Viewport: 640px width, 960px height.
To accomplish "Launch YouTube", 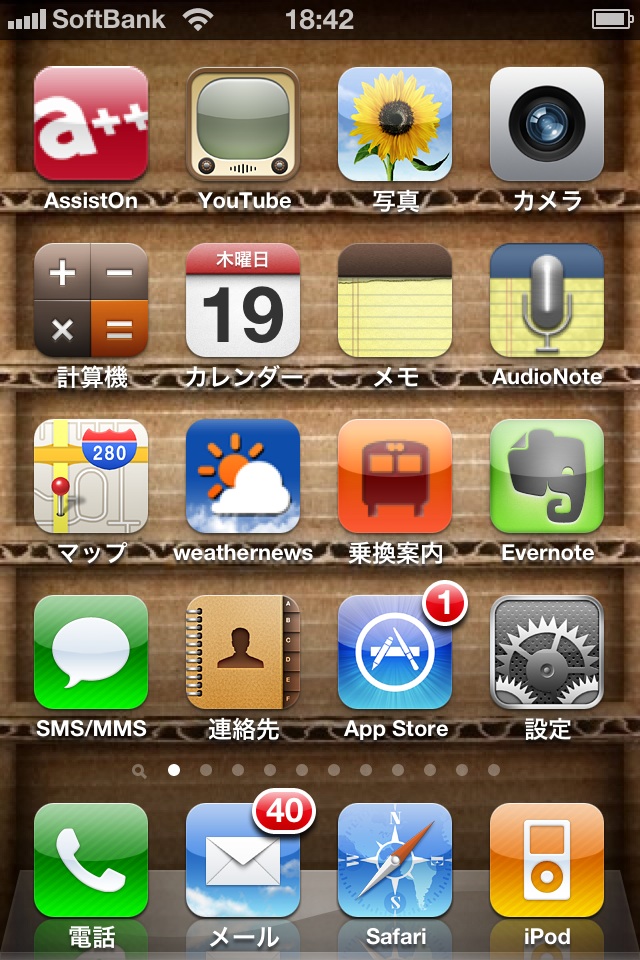I will pyautogui.click(x=243, y=124).
